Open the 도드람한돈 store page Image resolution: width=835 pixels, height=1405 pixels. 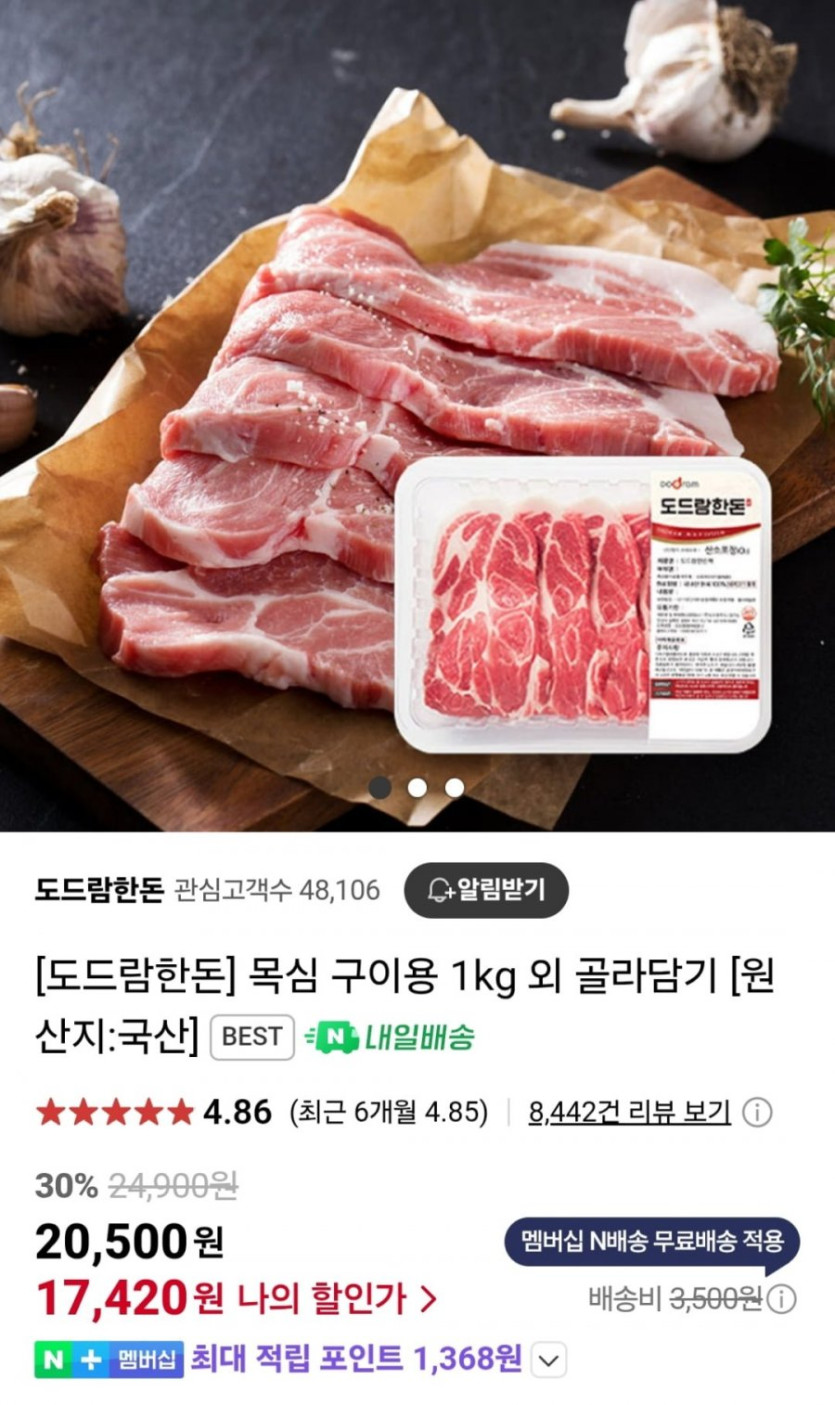click(98, 889)
